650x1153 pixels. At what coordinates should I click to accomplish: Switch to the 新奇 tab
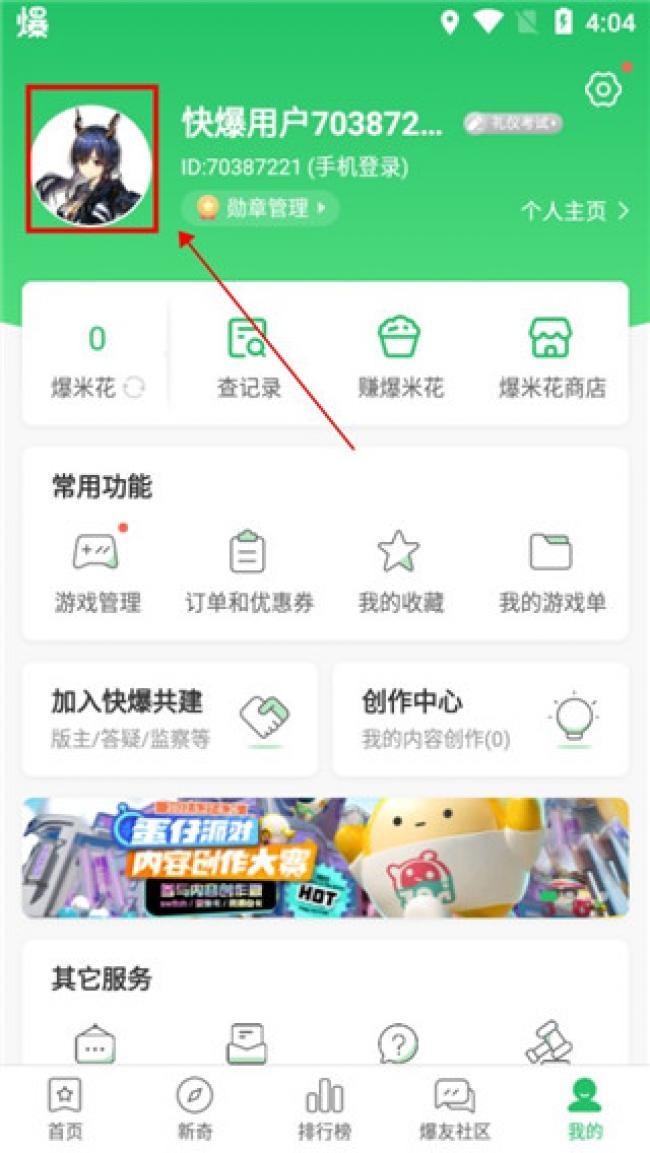click(194, 1108)
